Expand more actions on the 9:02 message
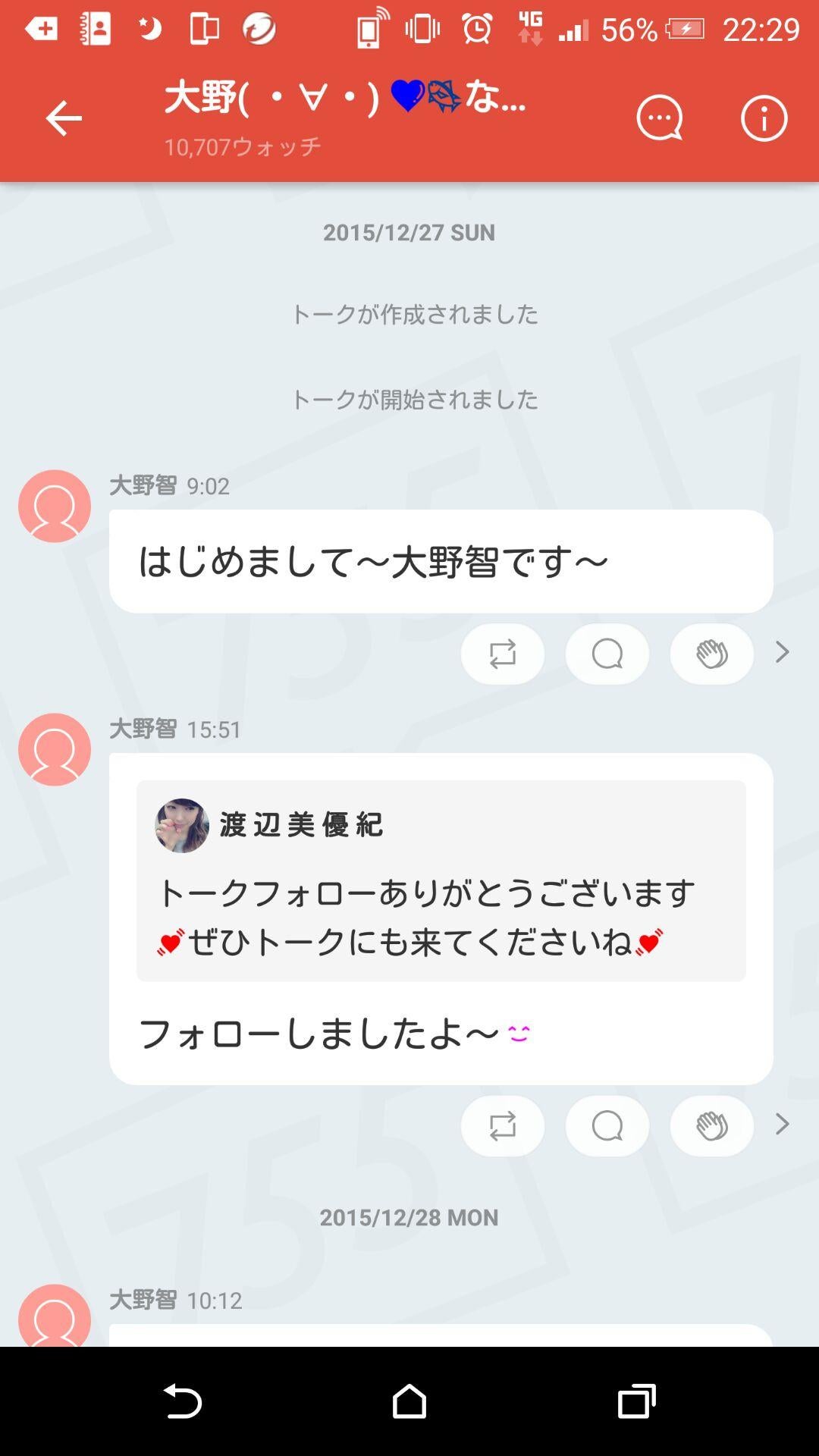 (x=783, y=653)
